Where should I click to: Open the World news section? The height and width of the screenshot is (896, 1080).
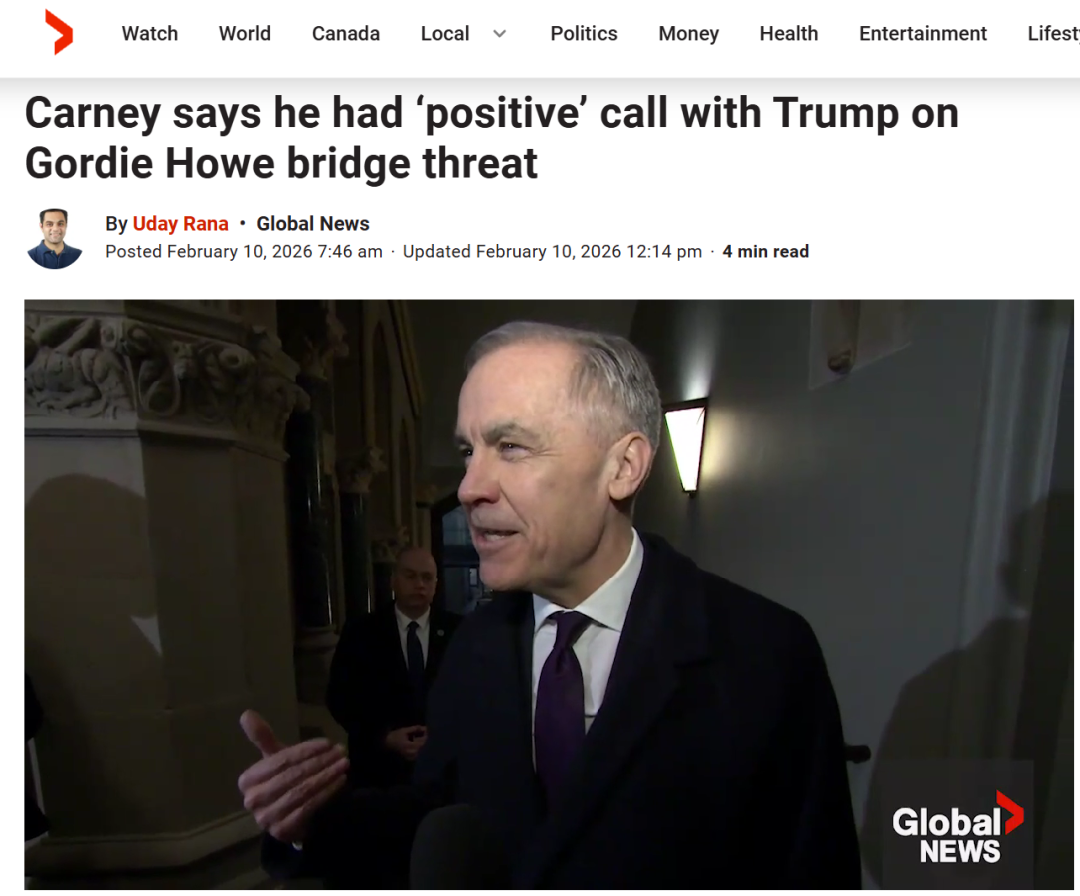245,34
